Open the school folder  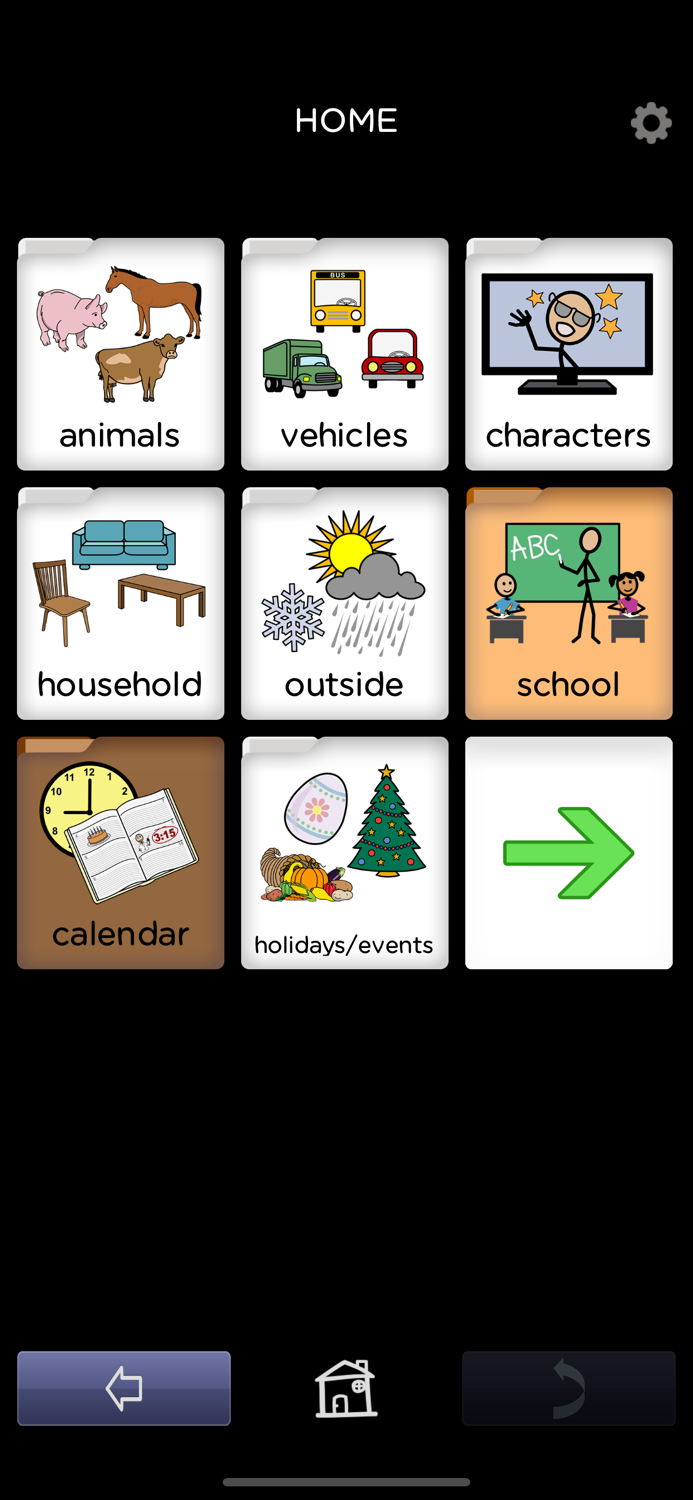[568, 603]
